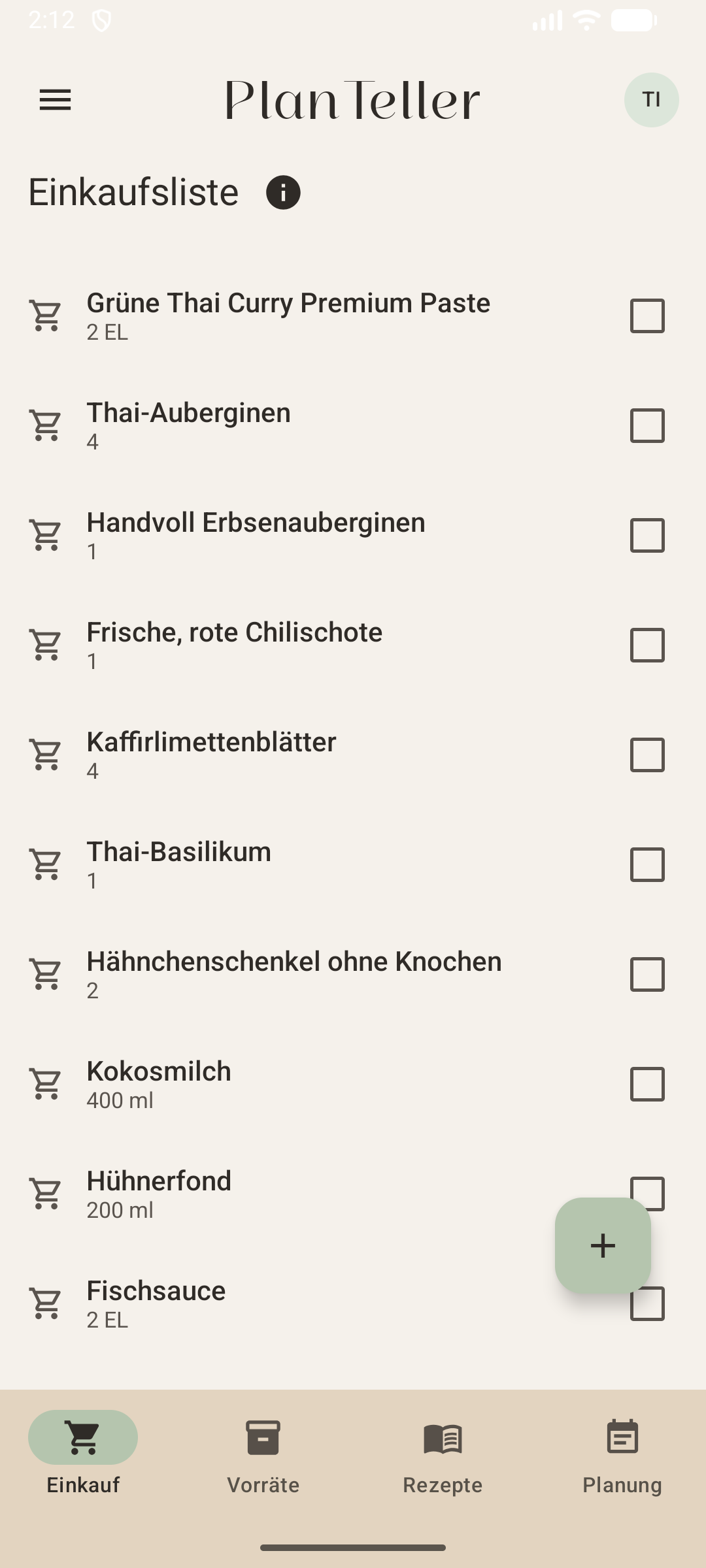Check off the Hühnerfond item

(x=646, y=1194)
